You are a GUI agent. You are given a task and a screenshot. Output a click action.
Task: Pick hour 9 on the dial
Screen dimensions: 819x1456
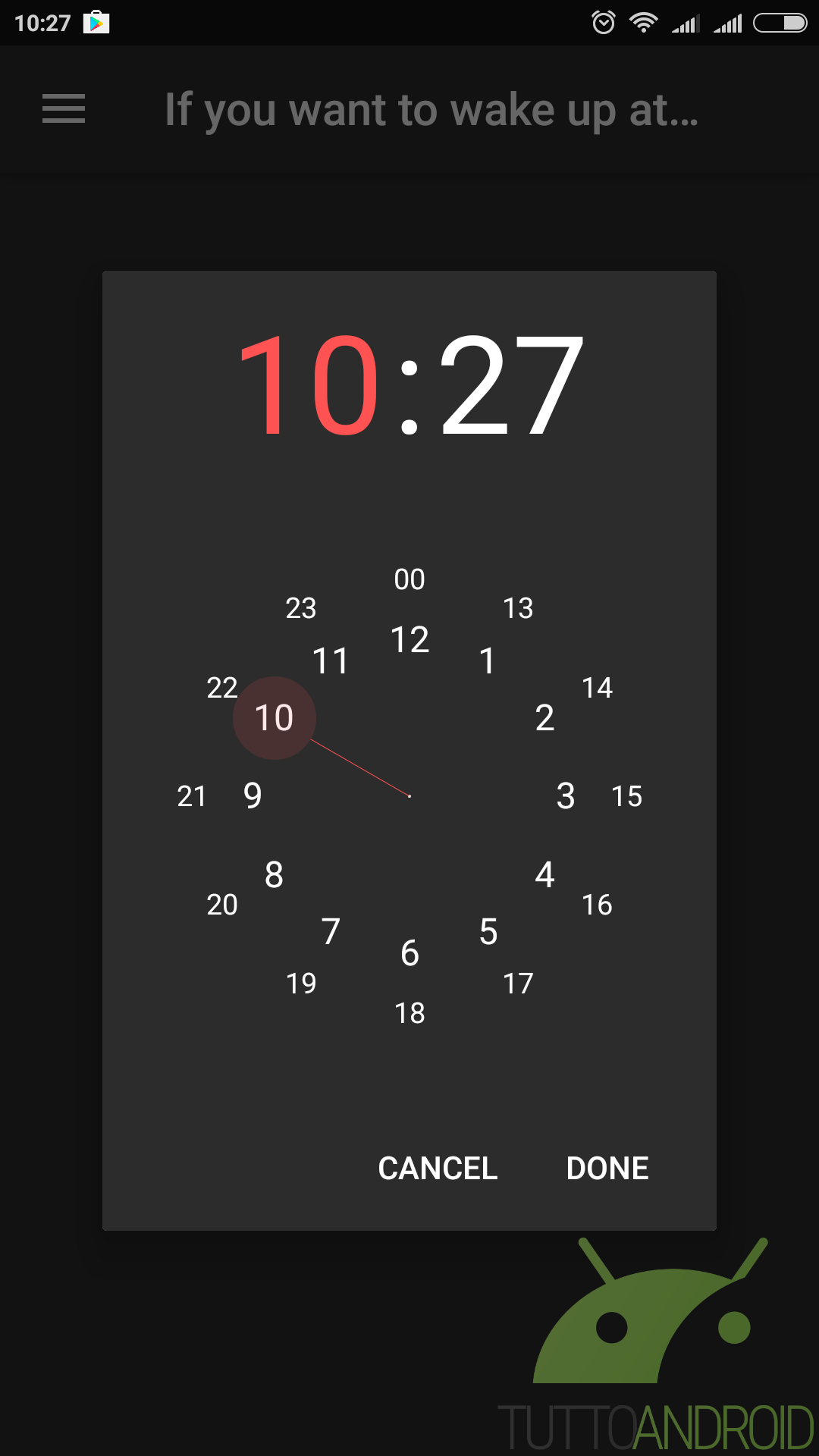click(253, 796)
